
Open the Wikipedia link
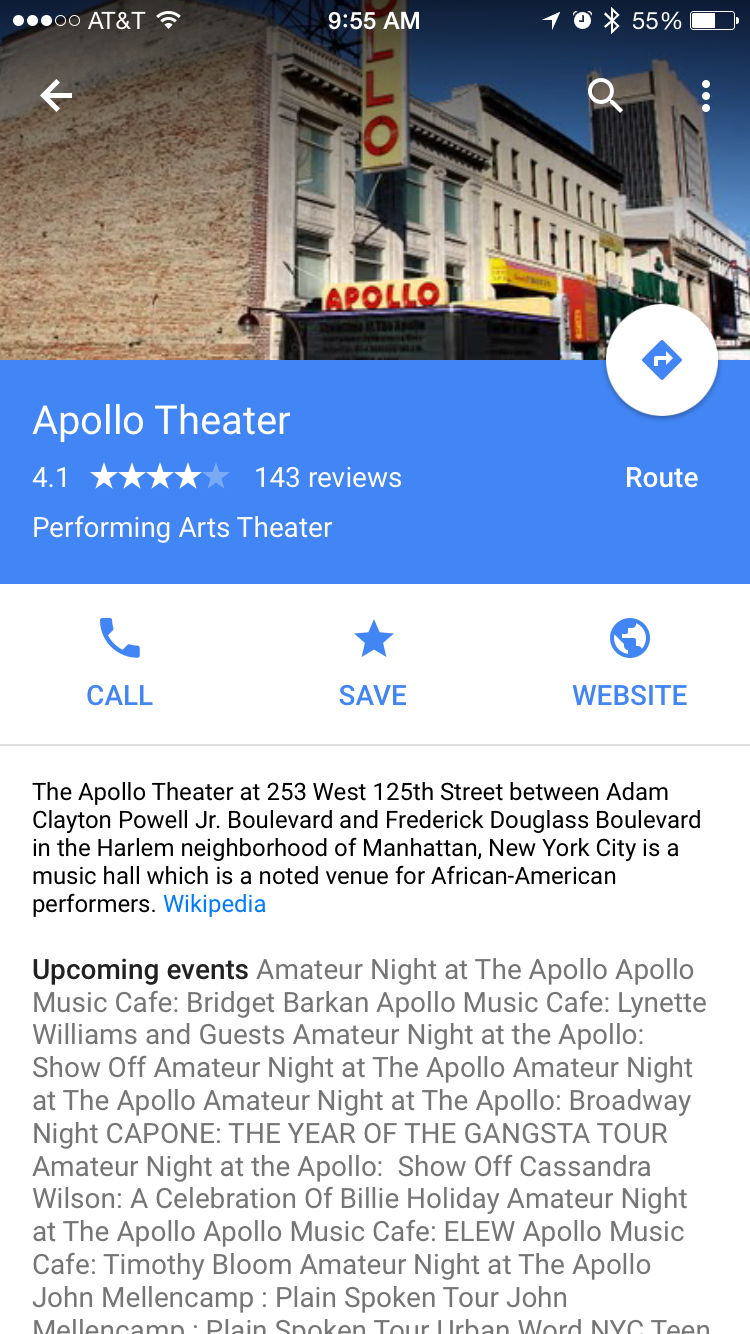pos(214,903)
